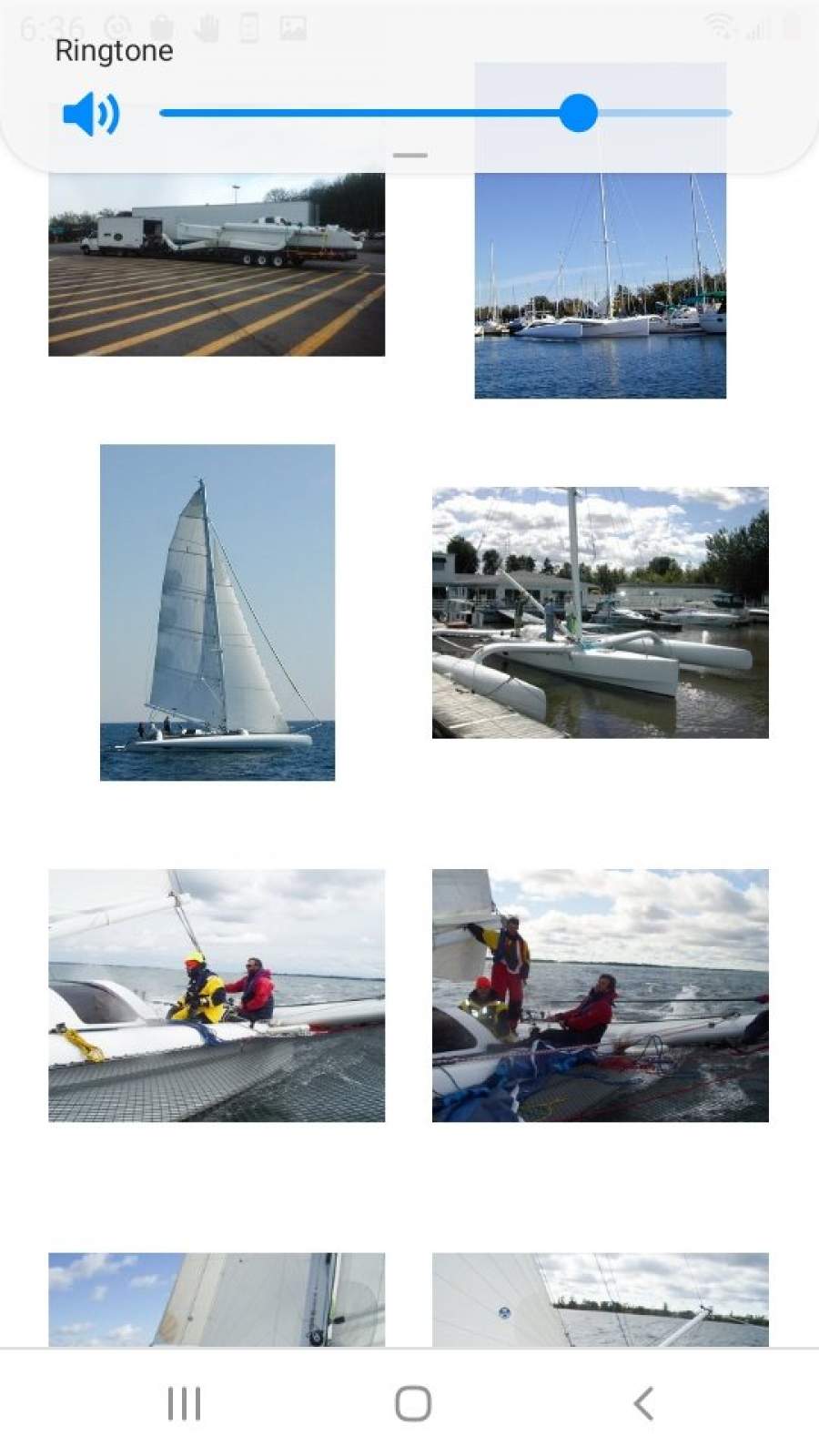Image resolution: width=819 pixels, height=1456 pixels.
Task: View photo of two seated sailors on deck
Action: pyautogui.click(x=217, y=995)
